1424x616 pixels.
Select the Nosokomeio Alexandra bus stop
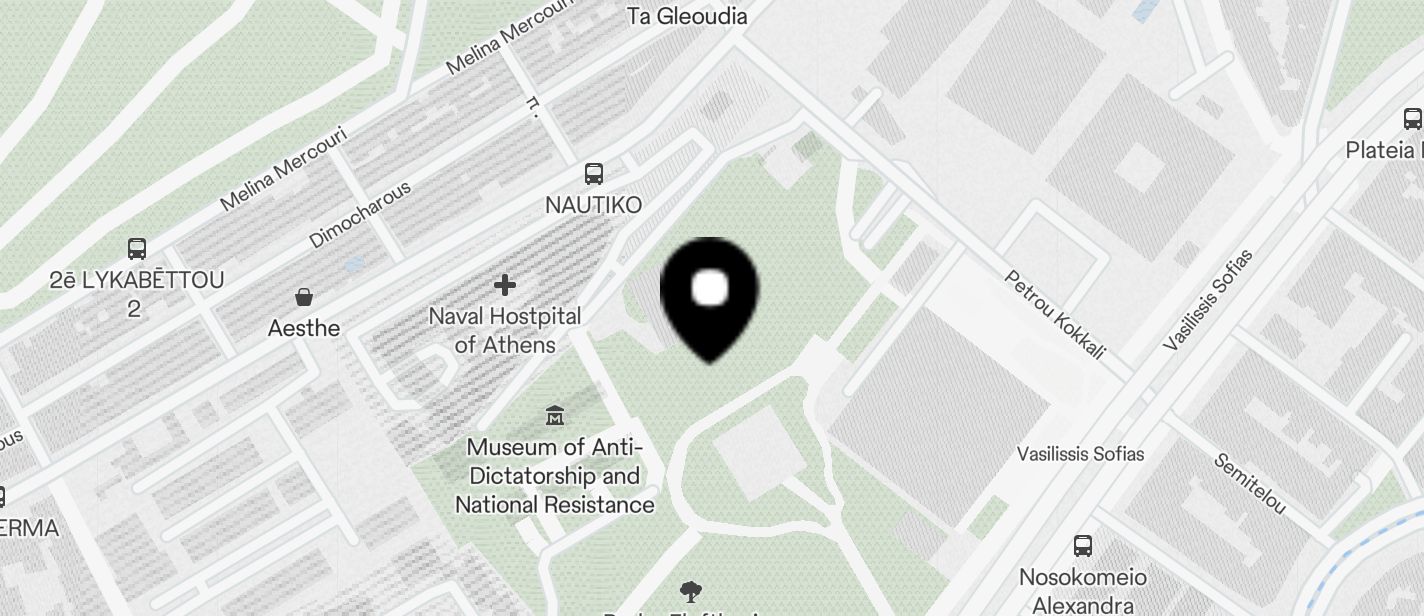pos(1083,546)
